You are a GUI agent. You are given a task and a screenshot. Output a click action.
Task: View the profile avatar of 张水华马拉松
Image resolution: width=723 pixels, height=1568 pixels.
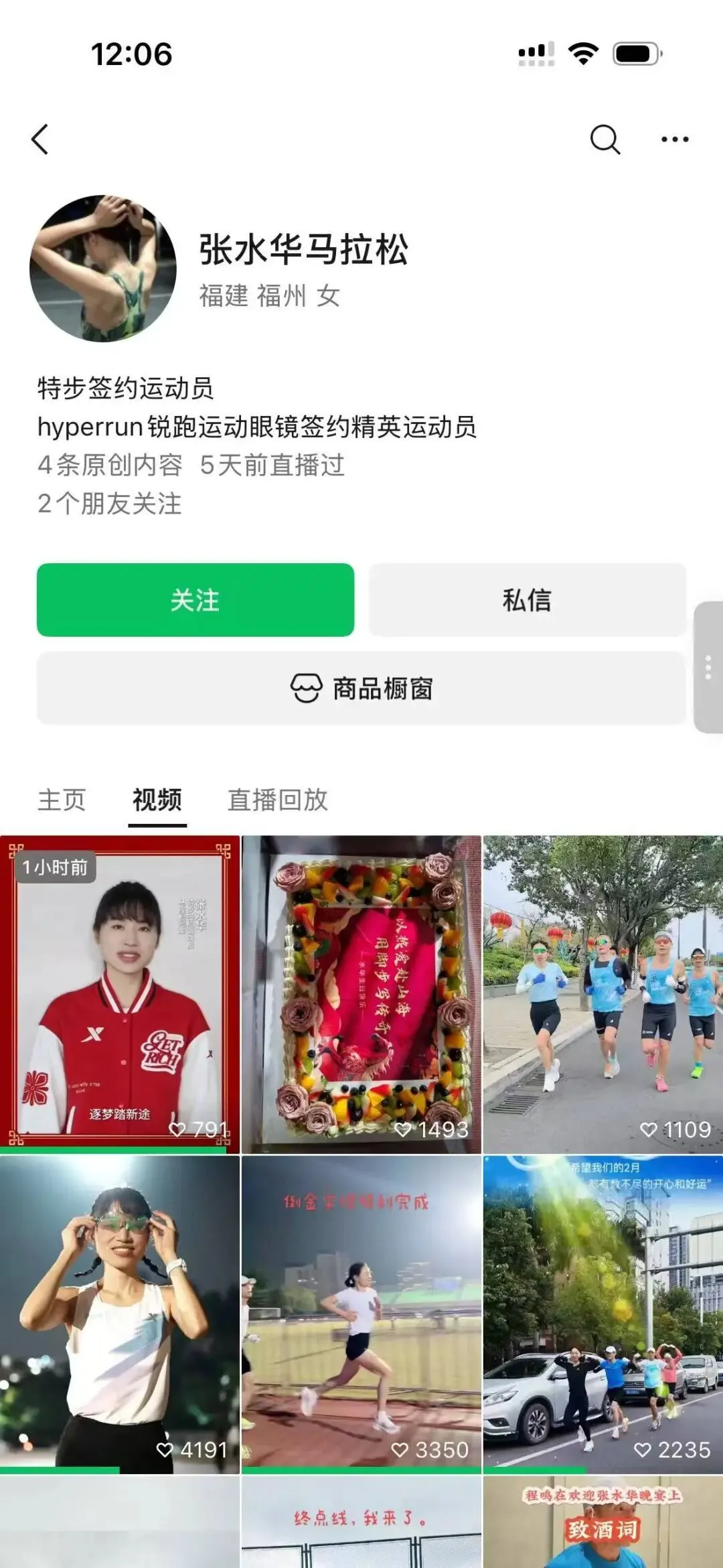click(103, 269)
